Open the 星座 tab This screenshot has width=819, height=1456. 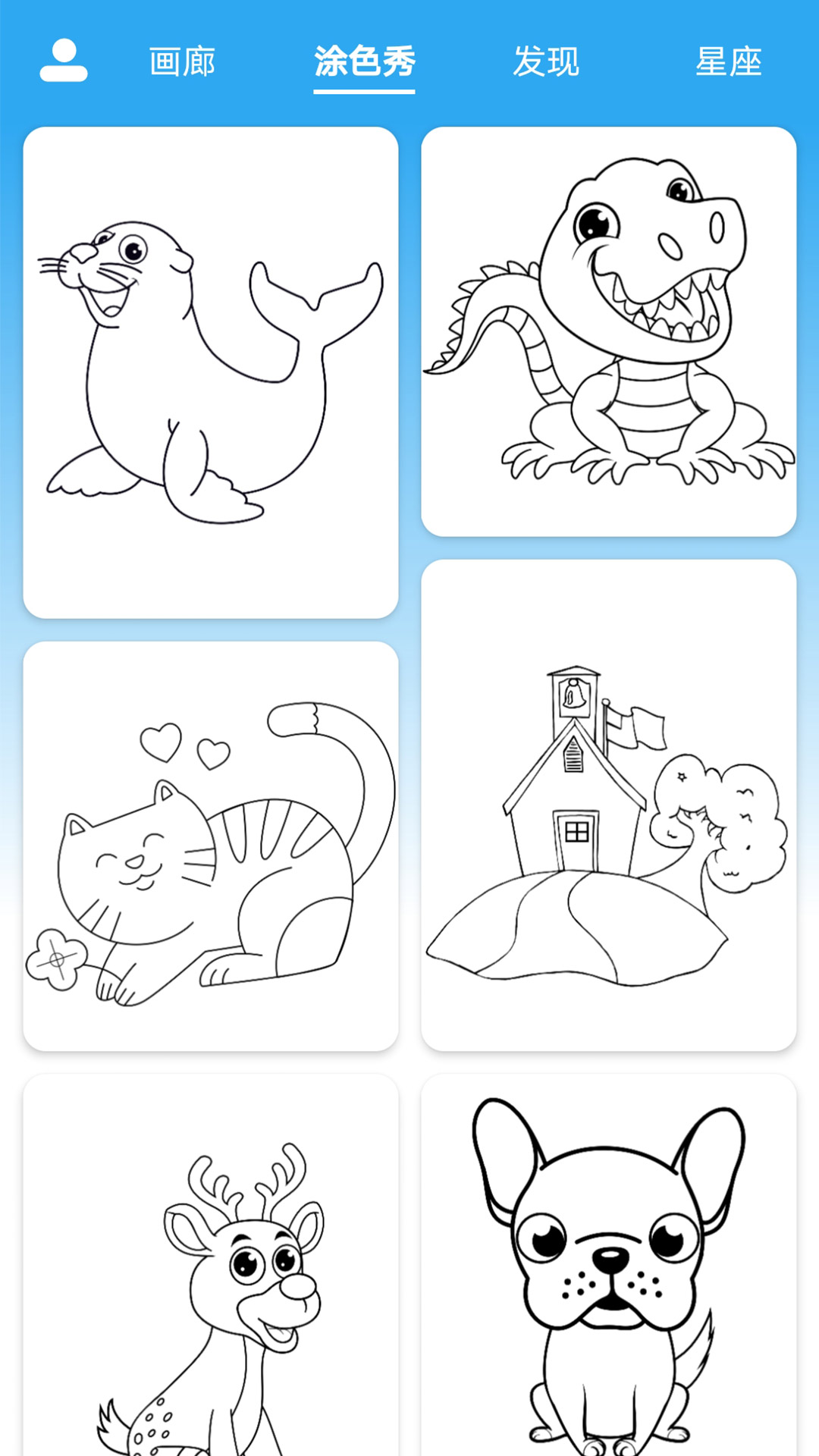click(728, 62)
